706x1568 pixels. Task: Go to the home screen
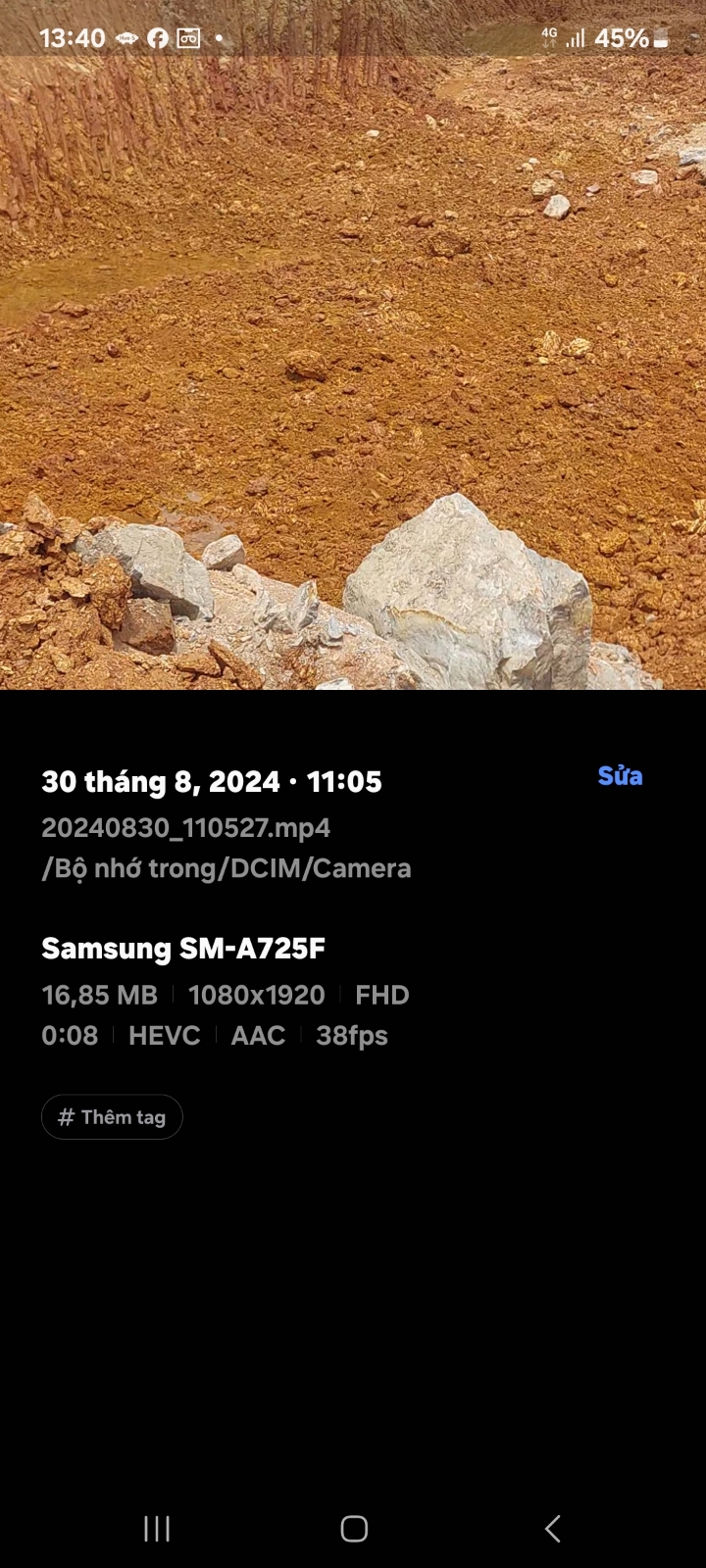(354, 1529)
